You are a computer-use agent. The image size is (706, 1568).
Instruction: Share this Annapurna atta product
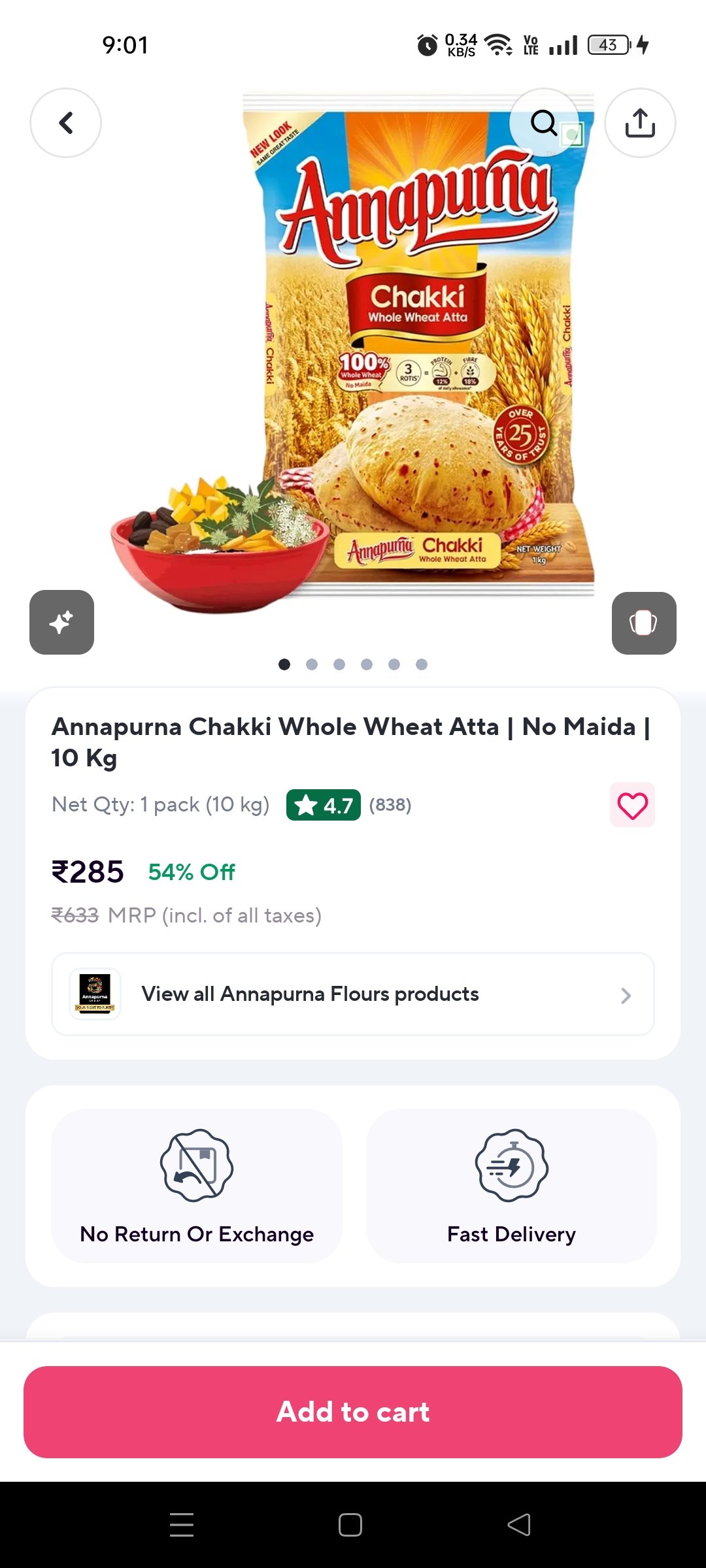640,123
